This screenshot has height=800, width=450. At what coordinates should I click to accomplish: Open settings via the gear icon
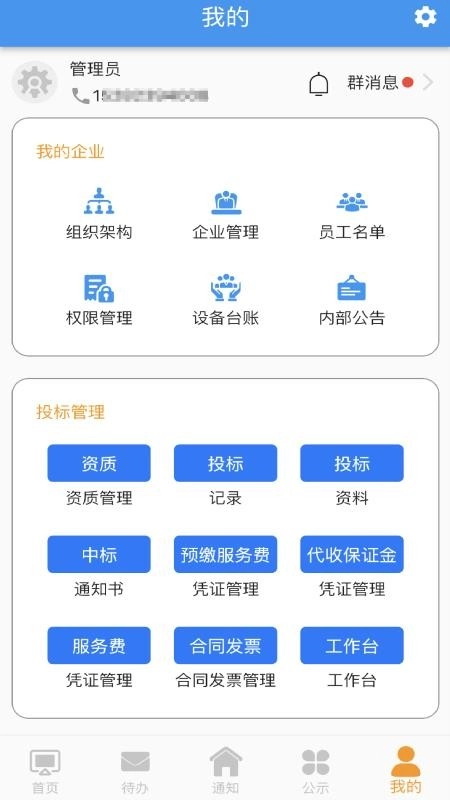point(425,17)
